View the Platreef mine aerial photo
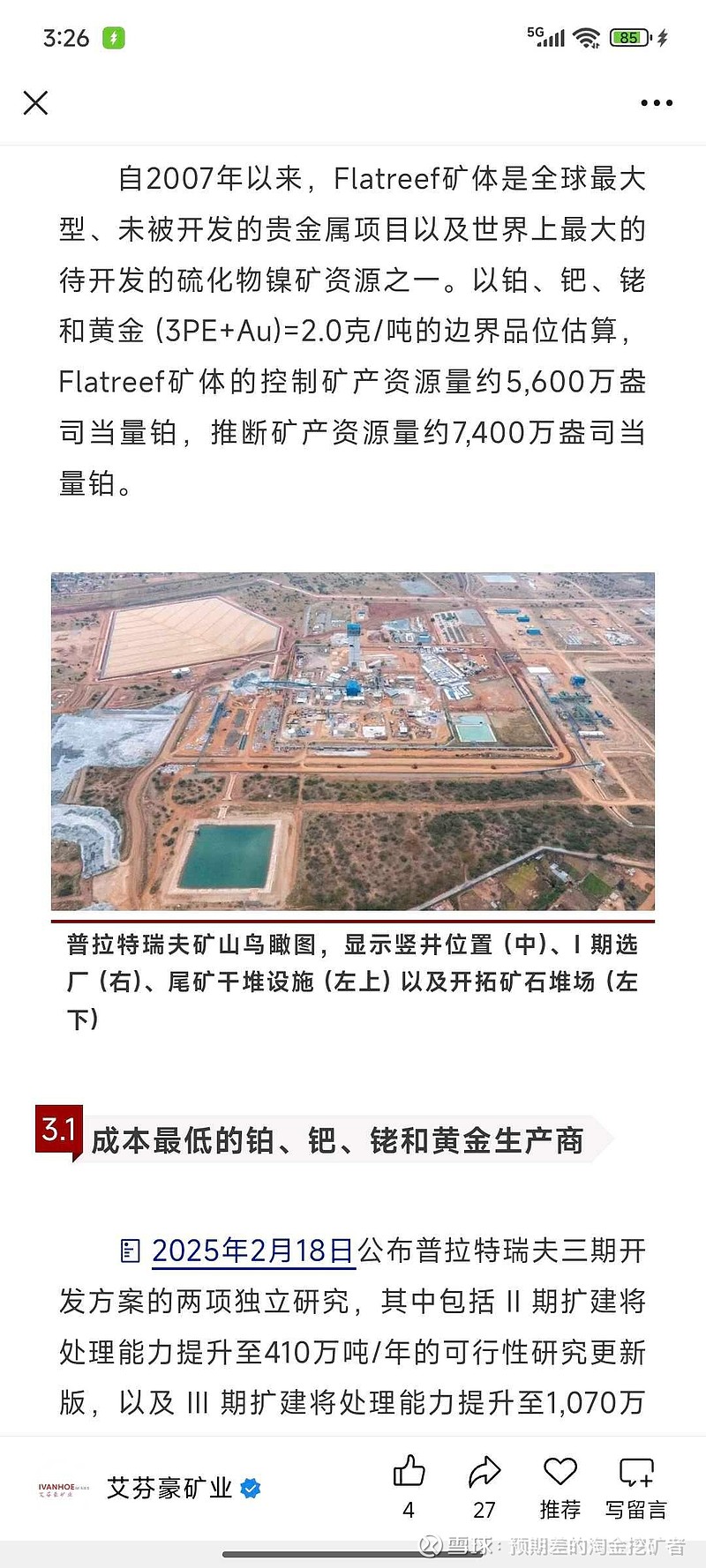 click(353, 741)
